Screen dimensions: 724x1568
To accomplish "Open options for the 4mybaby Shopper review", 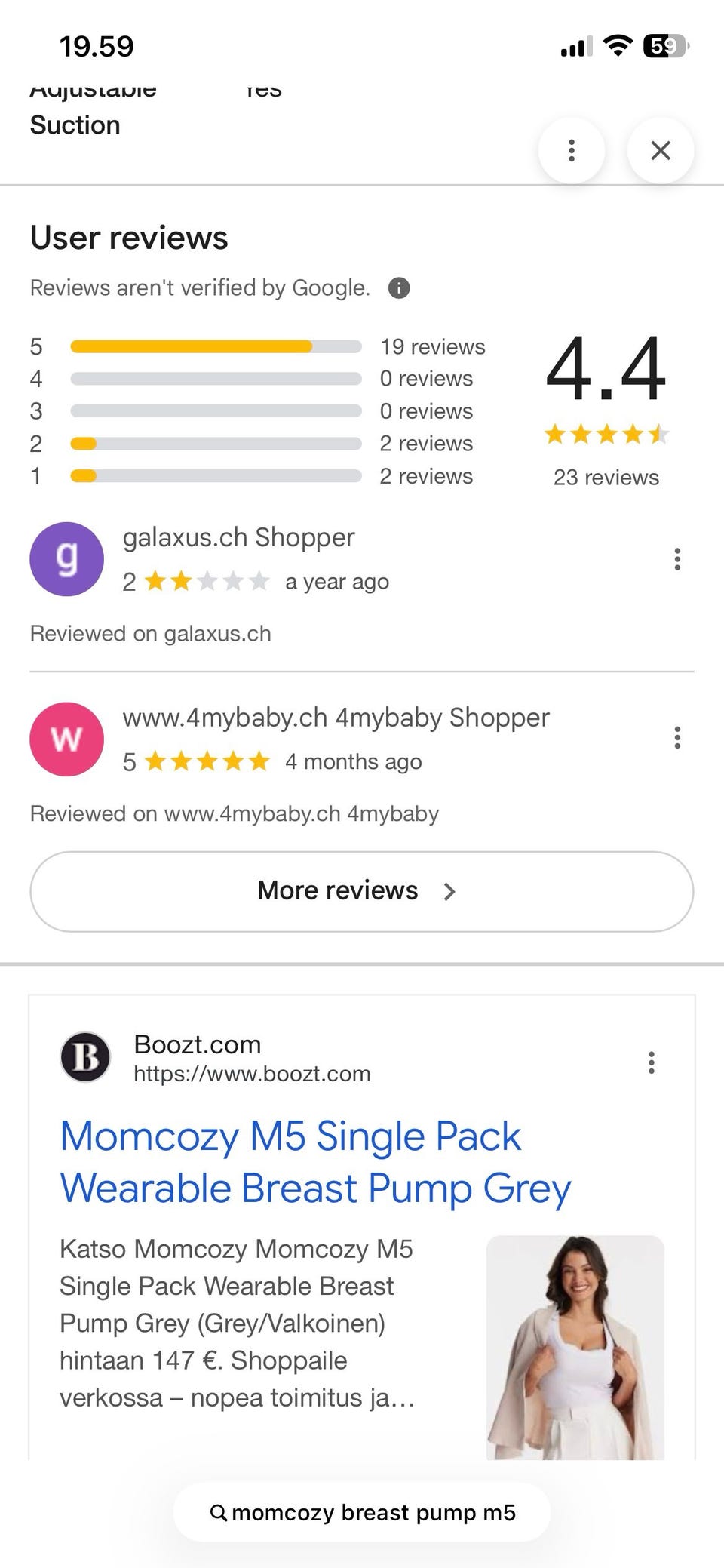I will [677, 737].
